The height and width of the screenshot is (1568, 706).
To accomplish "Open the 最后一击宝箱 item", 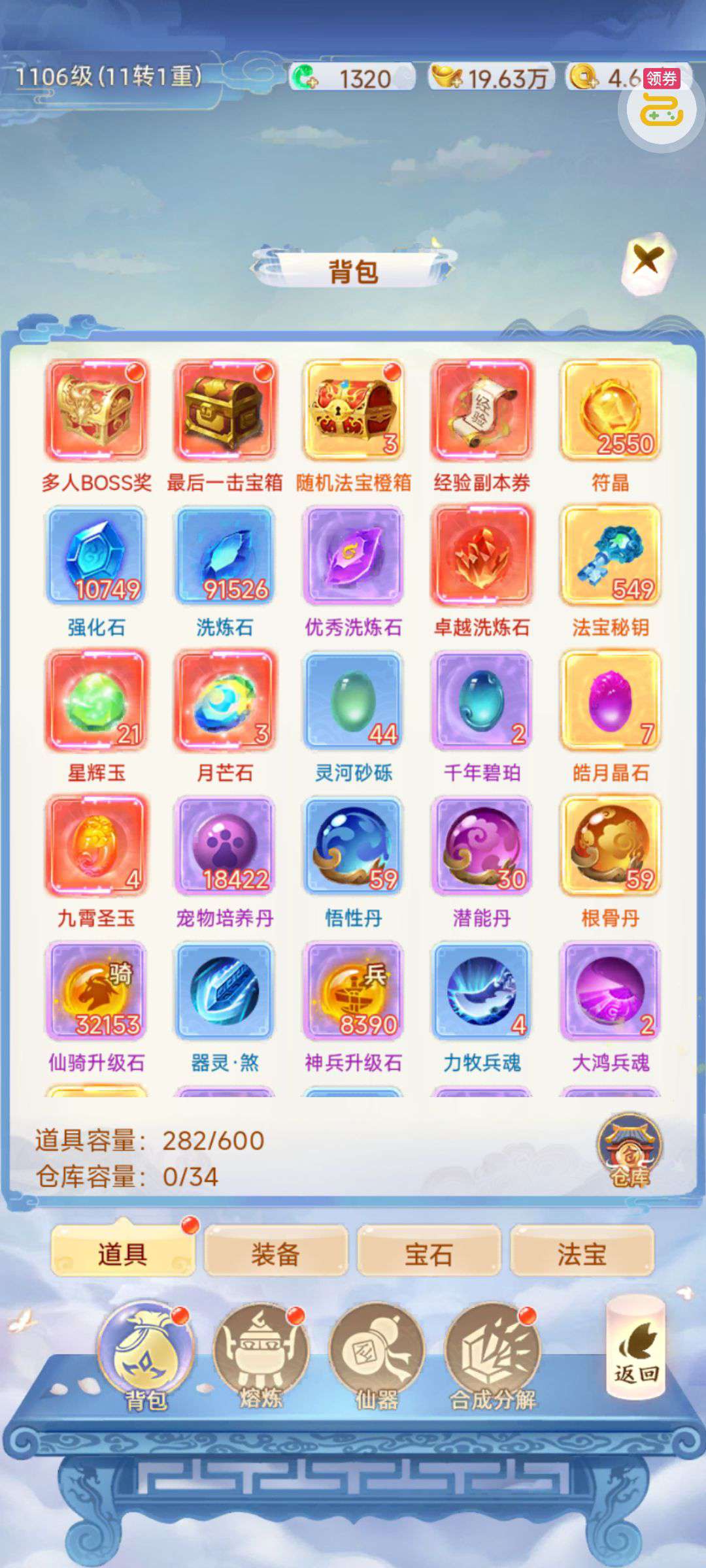I will (225, 410).
